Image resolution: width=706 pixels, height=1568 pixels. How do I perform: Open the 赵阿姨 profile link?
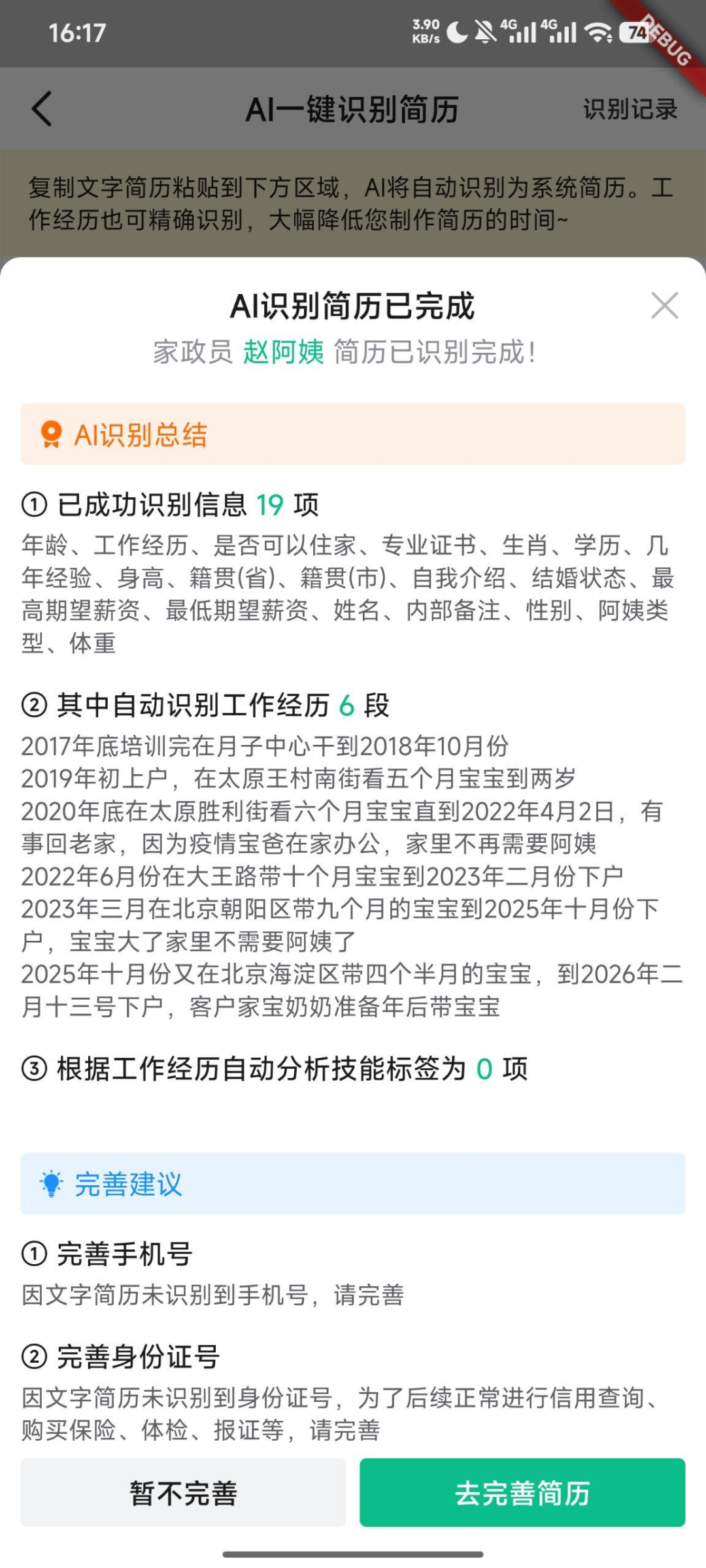pos(283,353)
